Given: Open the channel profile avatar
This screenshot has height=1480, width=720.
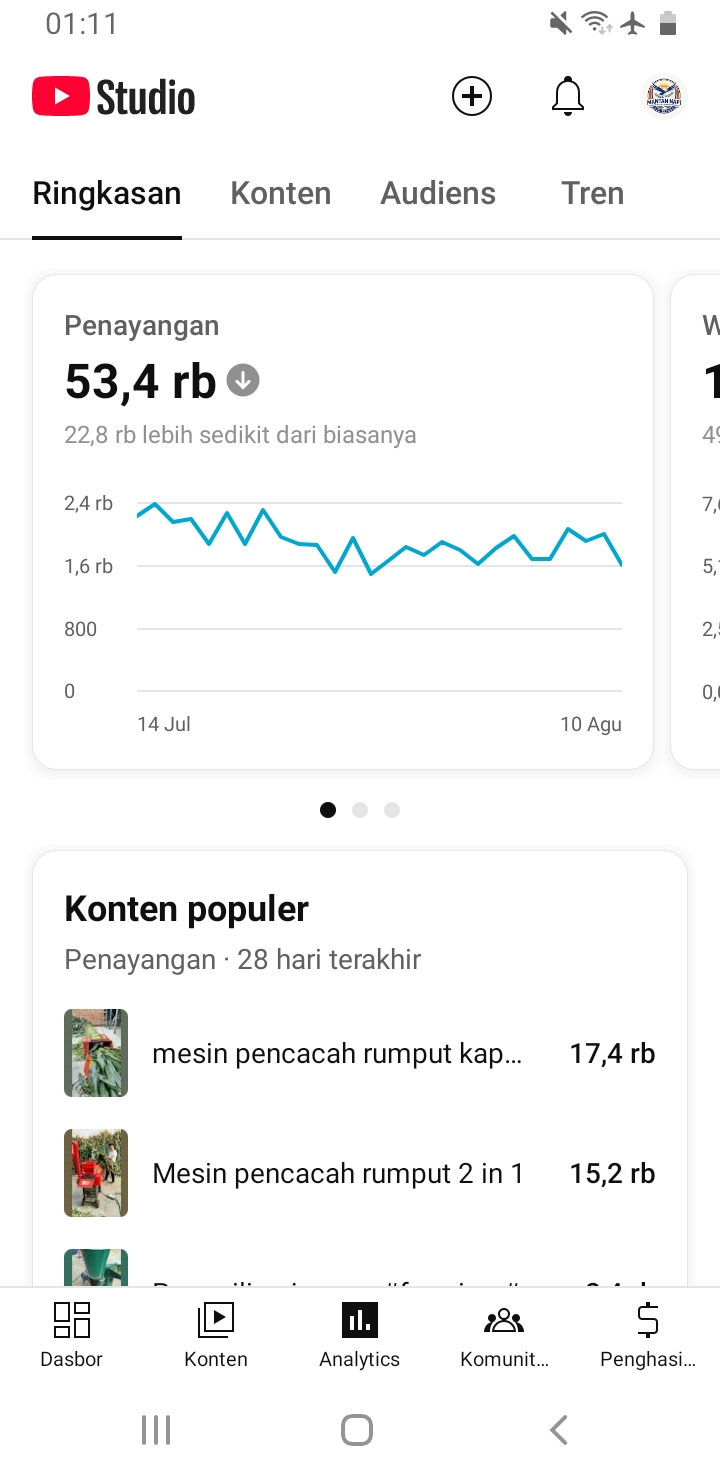Looking at the screenshot, I should pos(664,97).
